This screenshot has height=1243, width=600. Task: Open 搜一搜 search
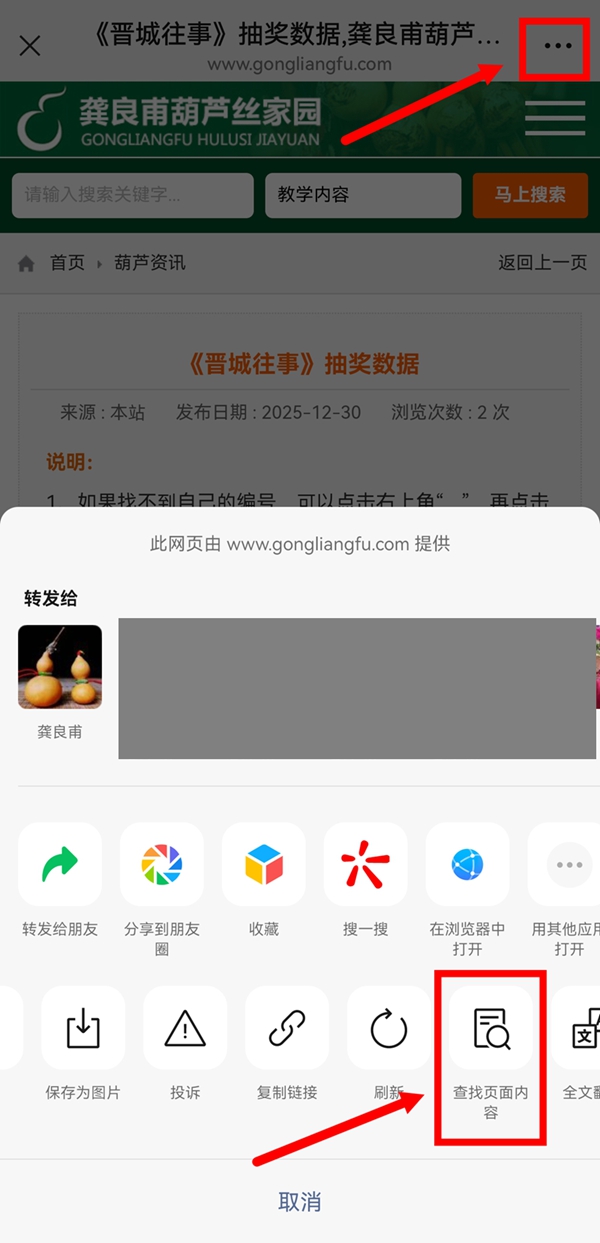point(366,864)
